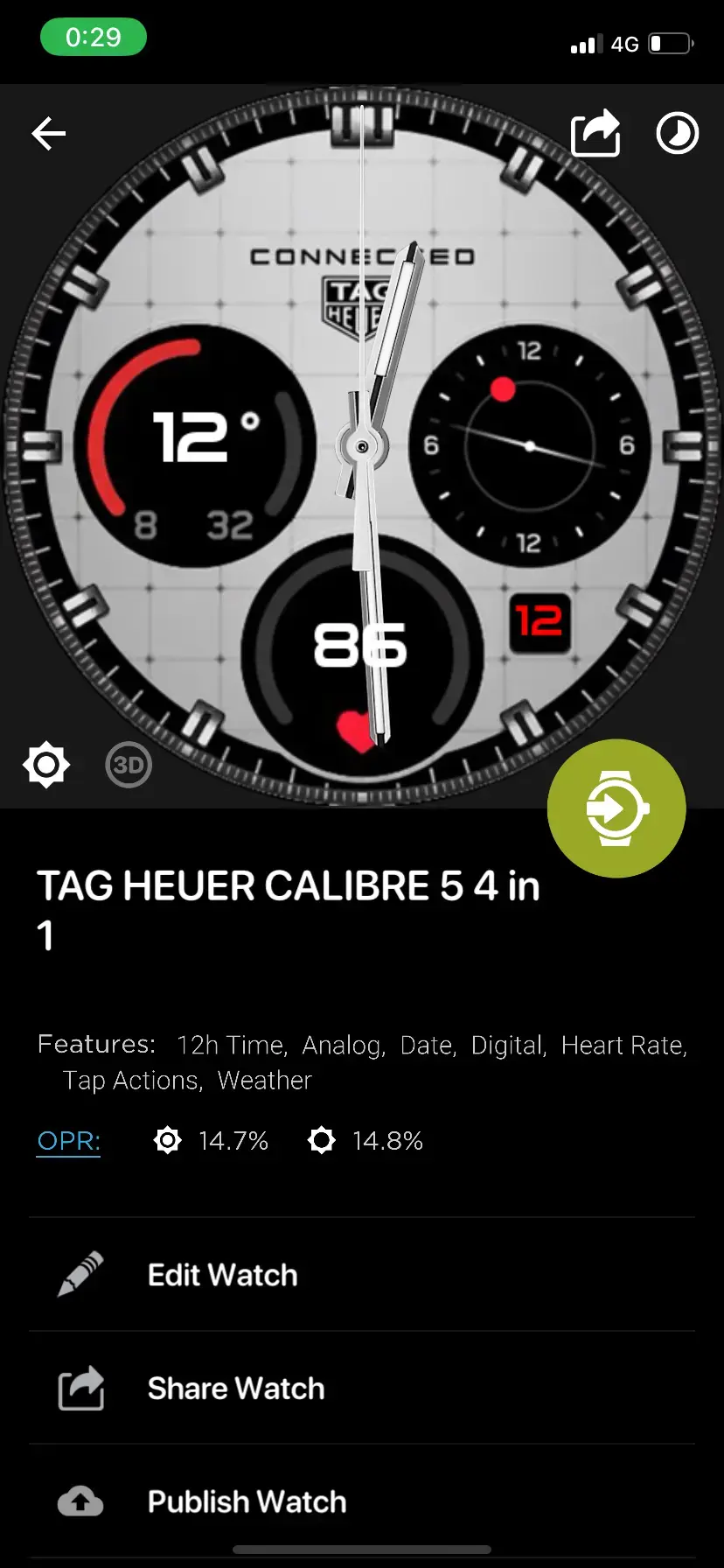Toggle the brightness dim mode icon
This screenshot has width=724, height=1568.
coord(46,765)
